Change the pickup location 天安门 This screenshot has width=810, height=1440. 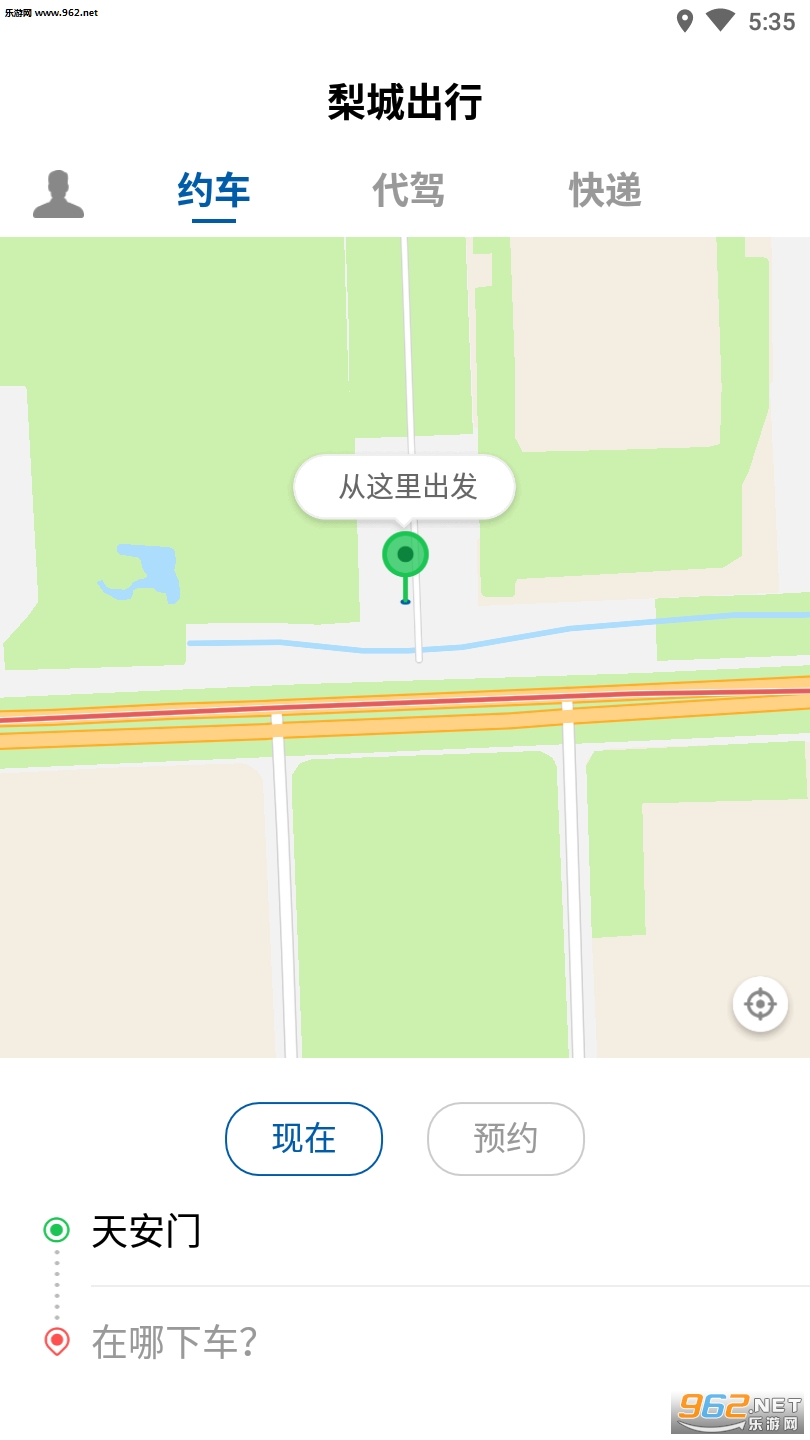coord(147,1231)
